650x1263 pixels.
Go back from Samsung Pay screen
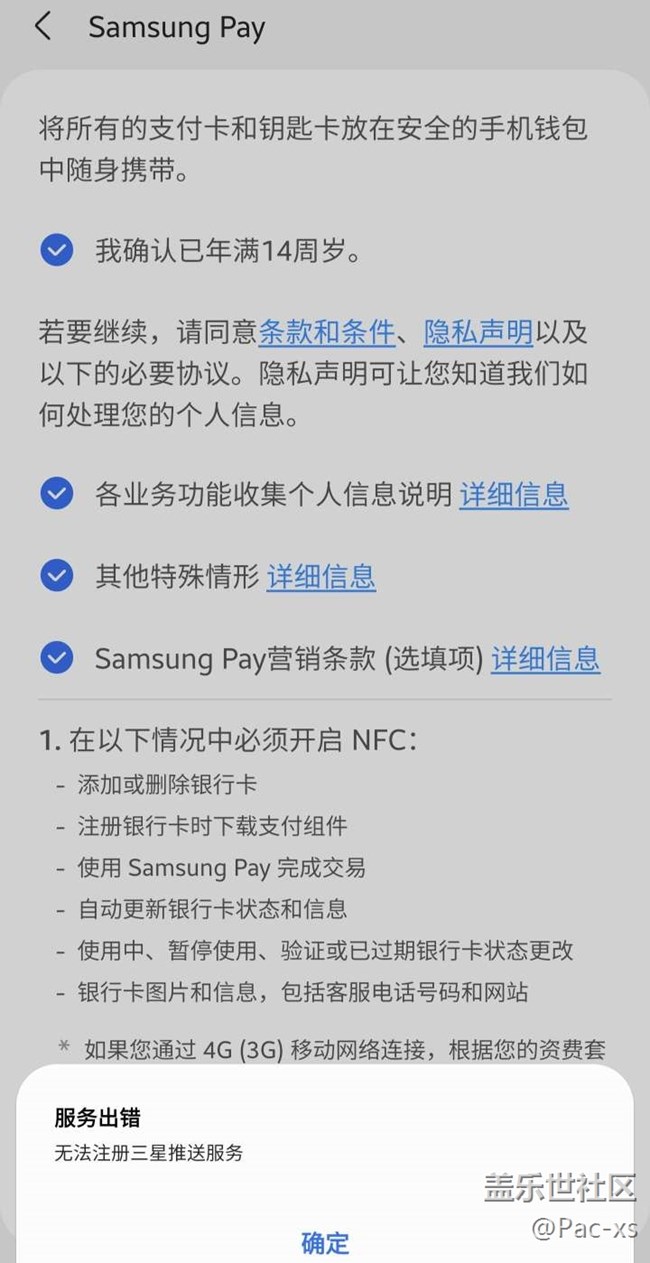point(43,27)
